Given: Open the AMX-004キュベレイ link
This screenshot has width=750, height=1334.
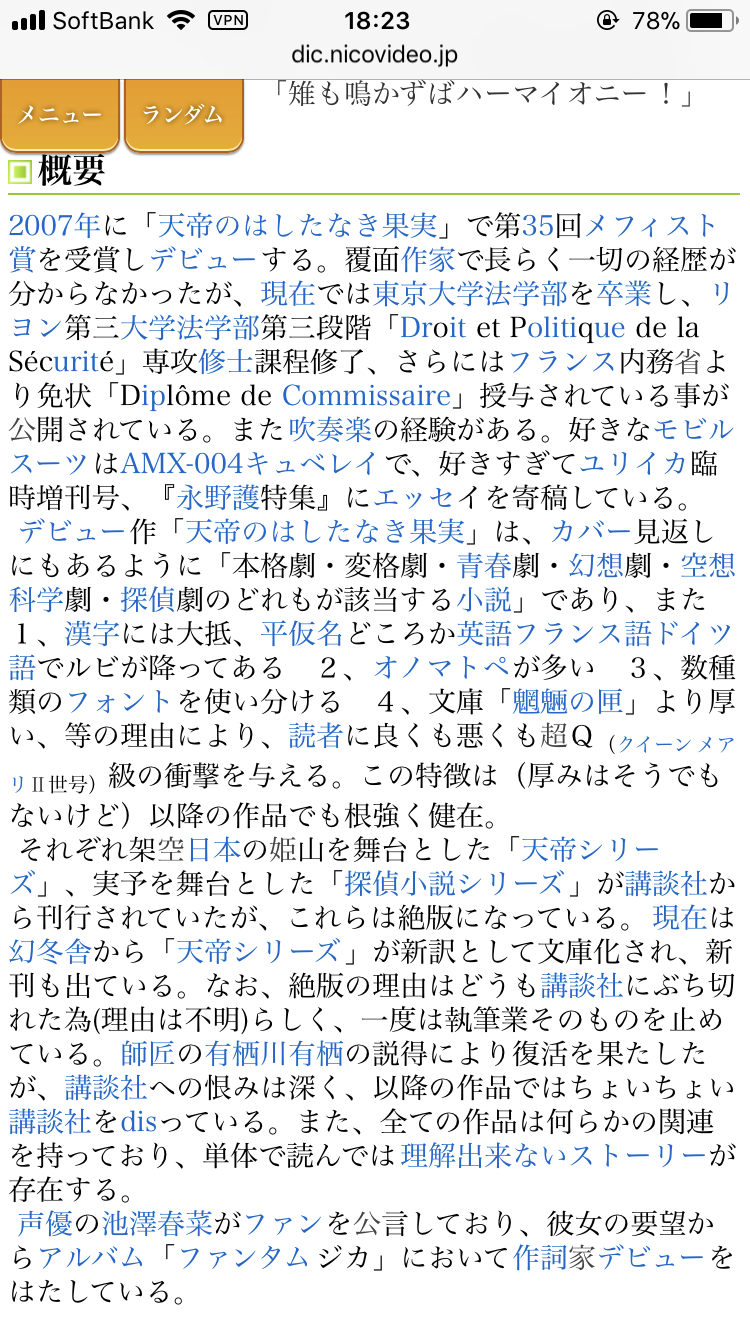Looking at the screenshot, I should click(x=250, y=463).
